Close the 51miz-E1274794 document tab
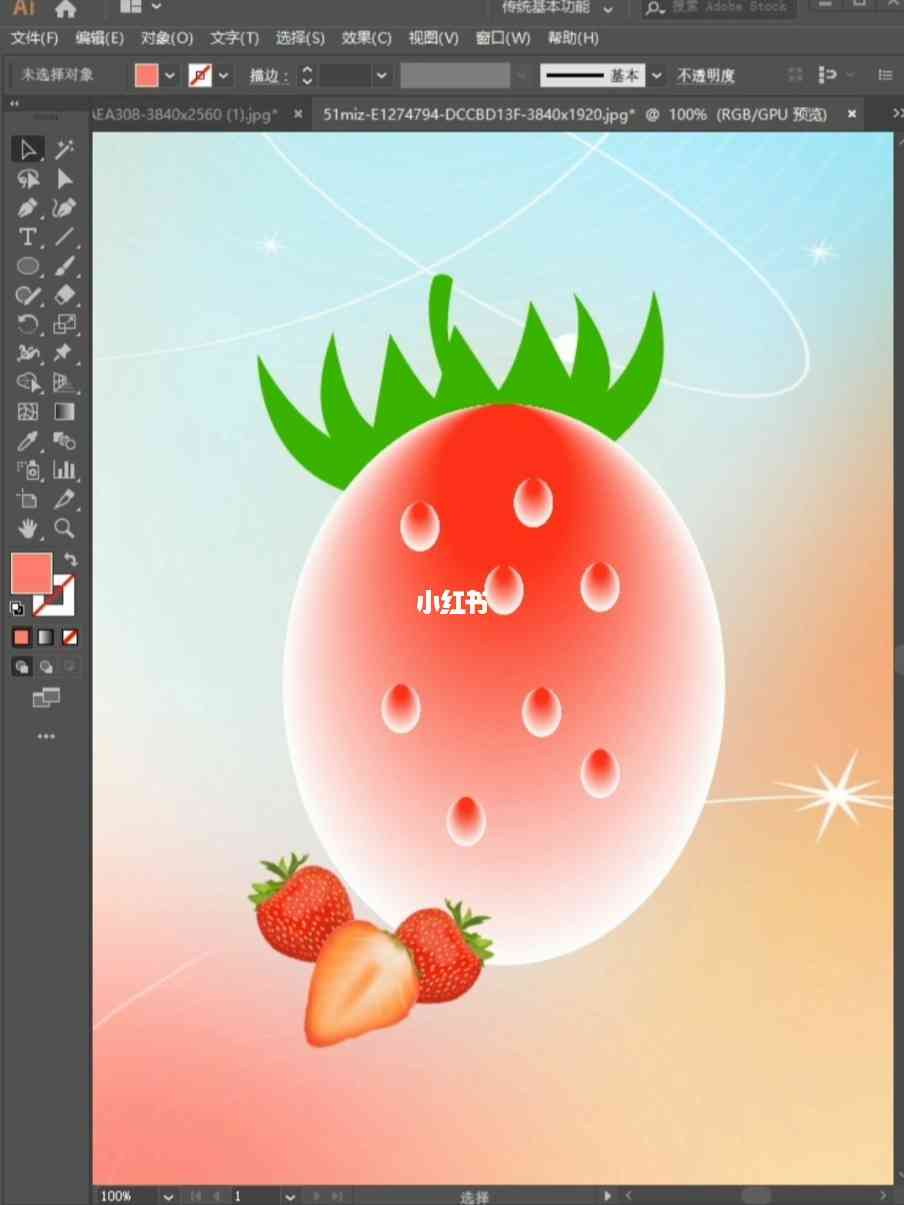This screenshot has height=1205, width=904. pos(852,115)
